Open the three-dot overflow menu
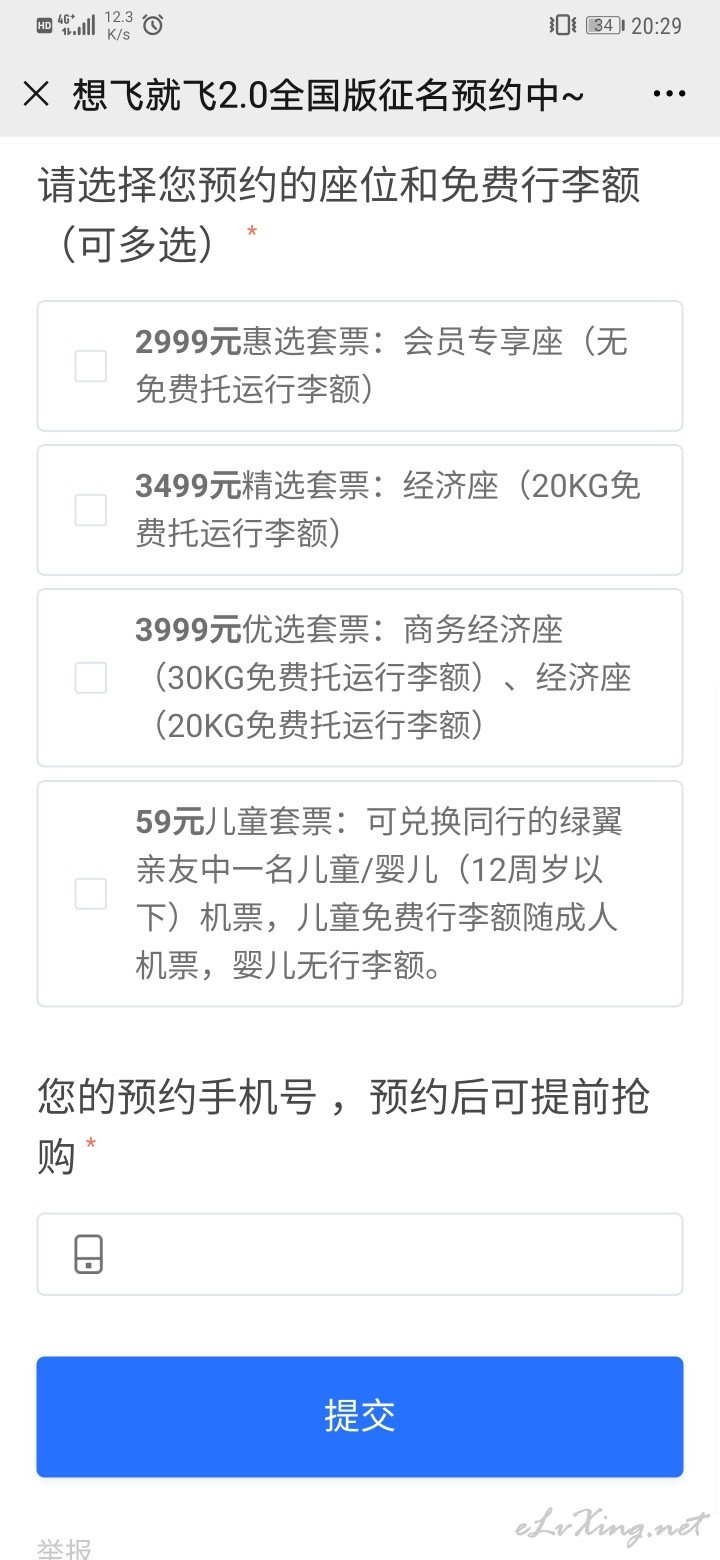720x1560 pixels. click(x=669, y=94)
